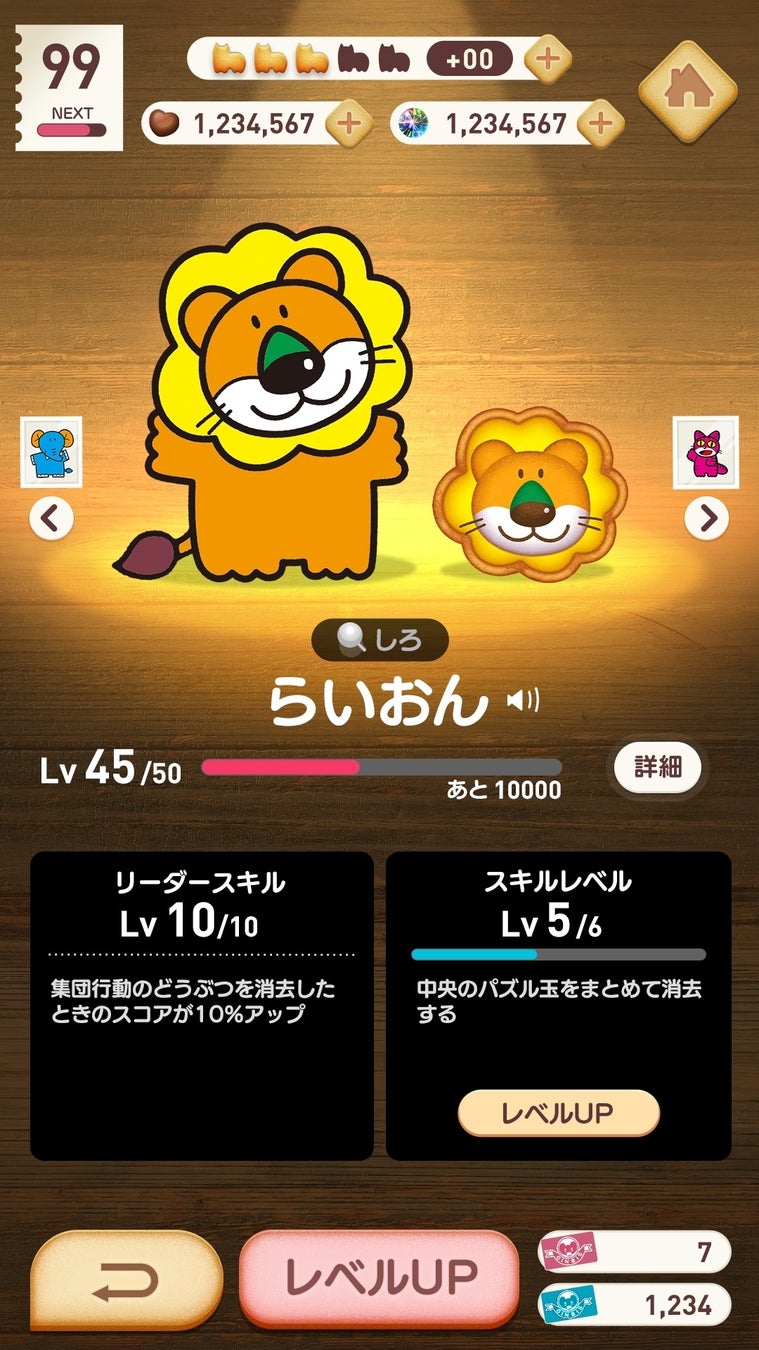Open the pink cat character thumbnail
The height and width of the screenshot is (1350, 759).
click(x=706, y=452)
